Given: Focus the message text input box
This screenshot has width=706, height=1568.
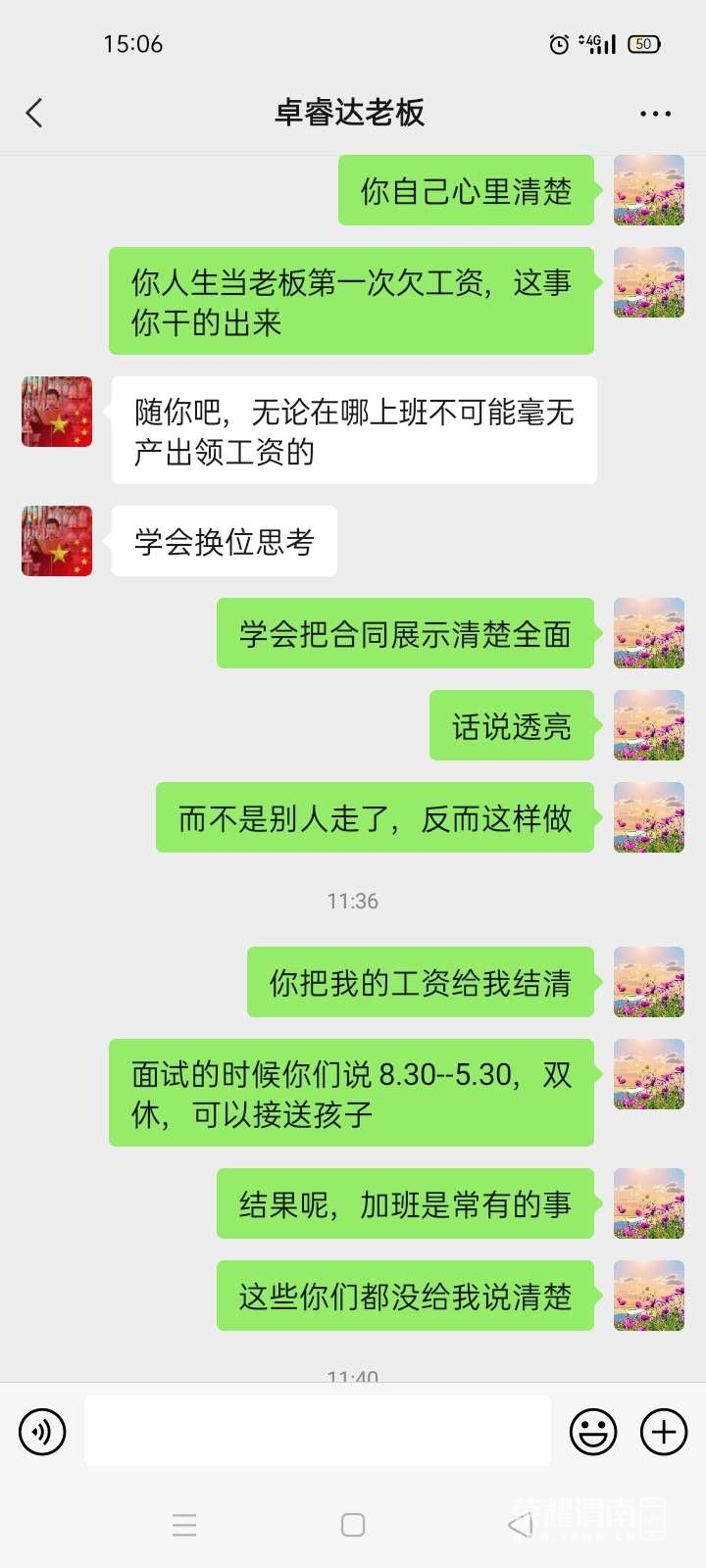Looking at the screenshot, I should click(317, 1431).
